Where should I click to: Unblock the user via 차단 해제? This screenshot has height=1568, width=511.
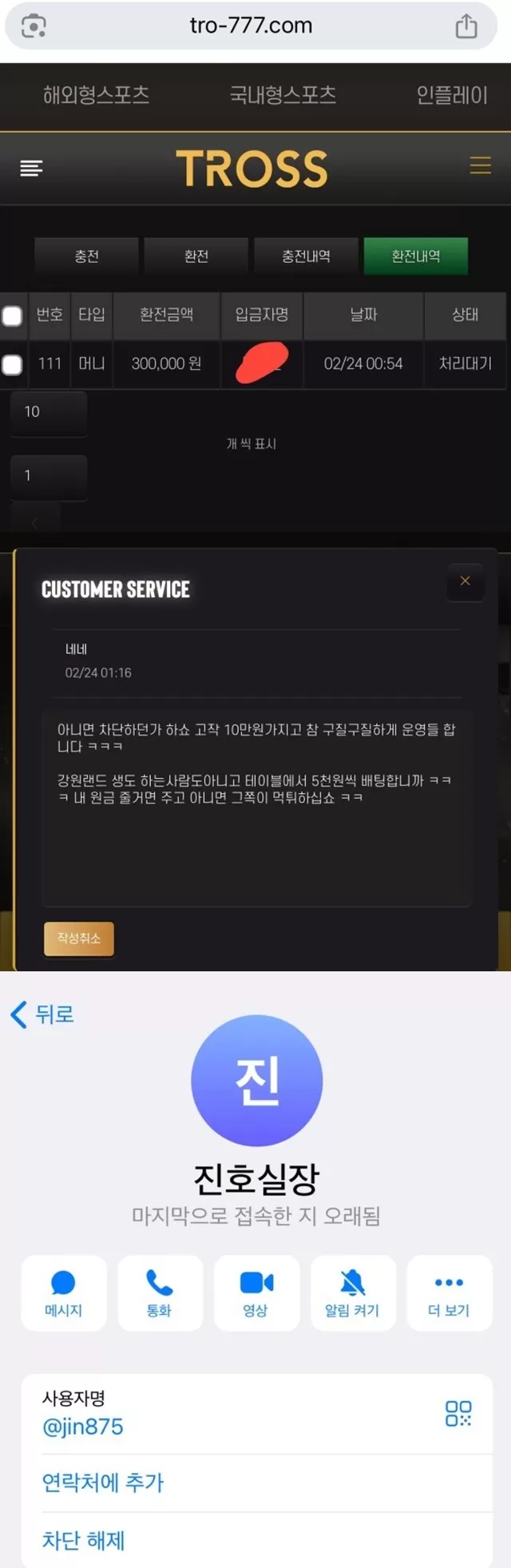84,1540
